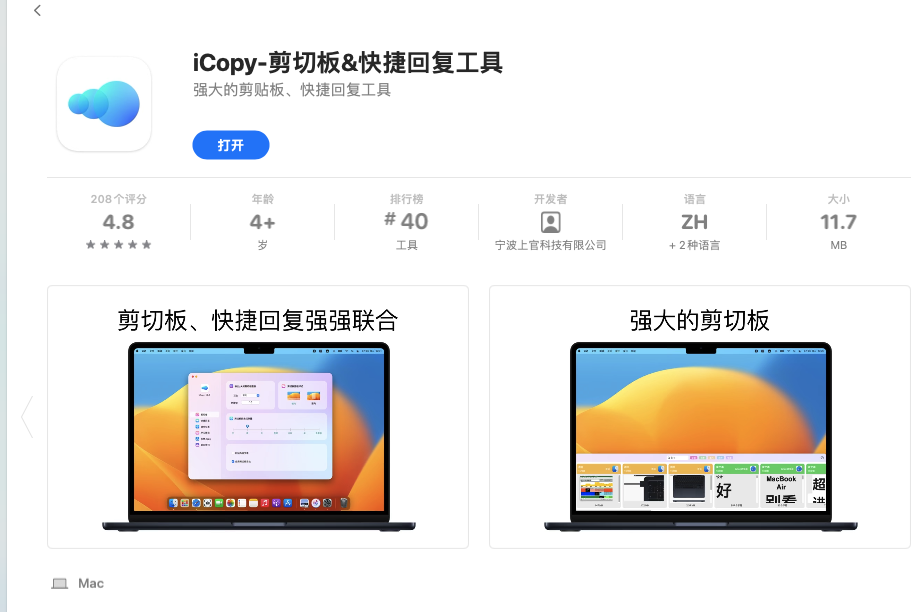
Task: Open developer 宁波上官科技有限公司 page
Action: point(550,223)
